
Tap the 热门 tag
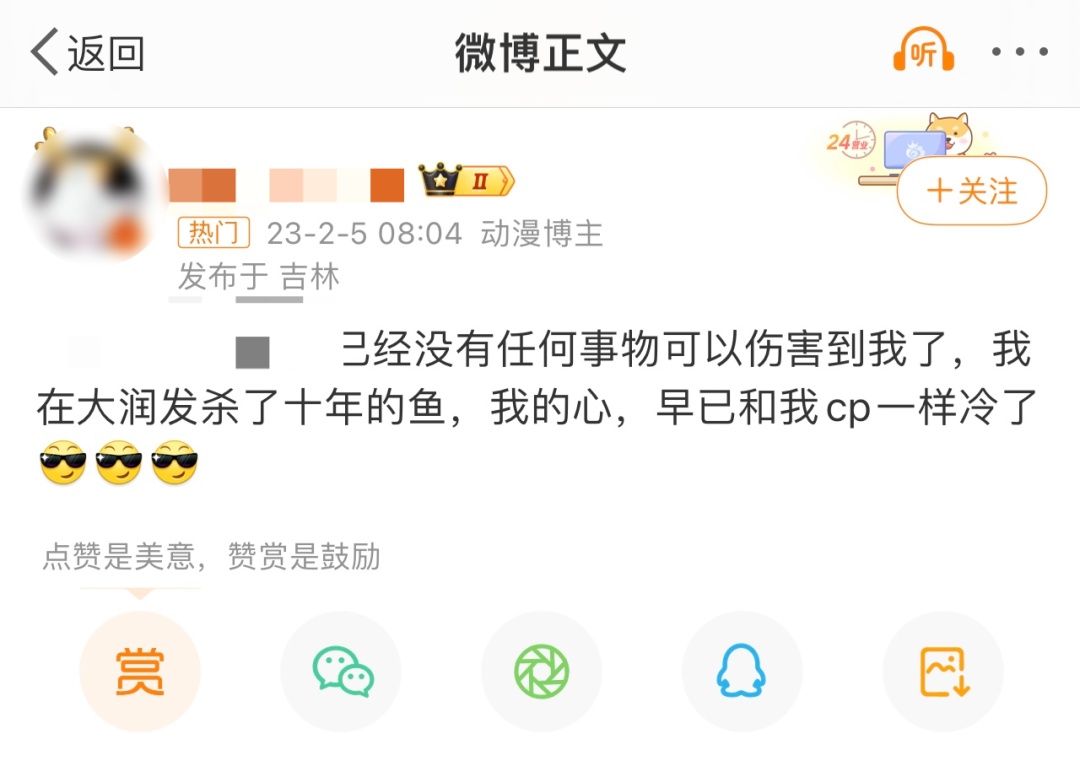(x=214, y=233)
